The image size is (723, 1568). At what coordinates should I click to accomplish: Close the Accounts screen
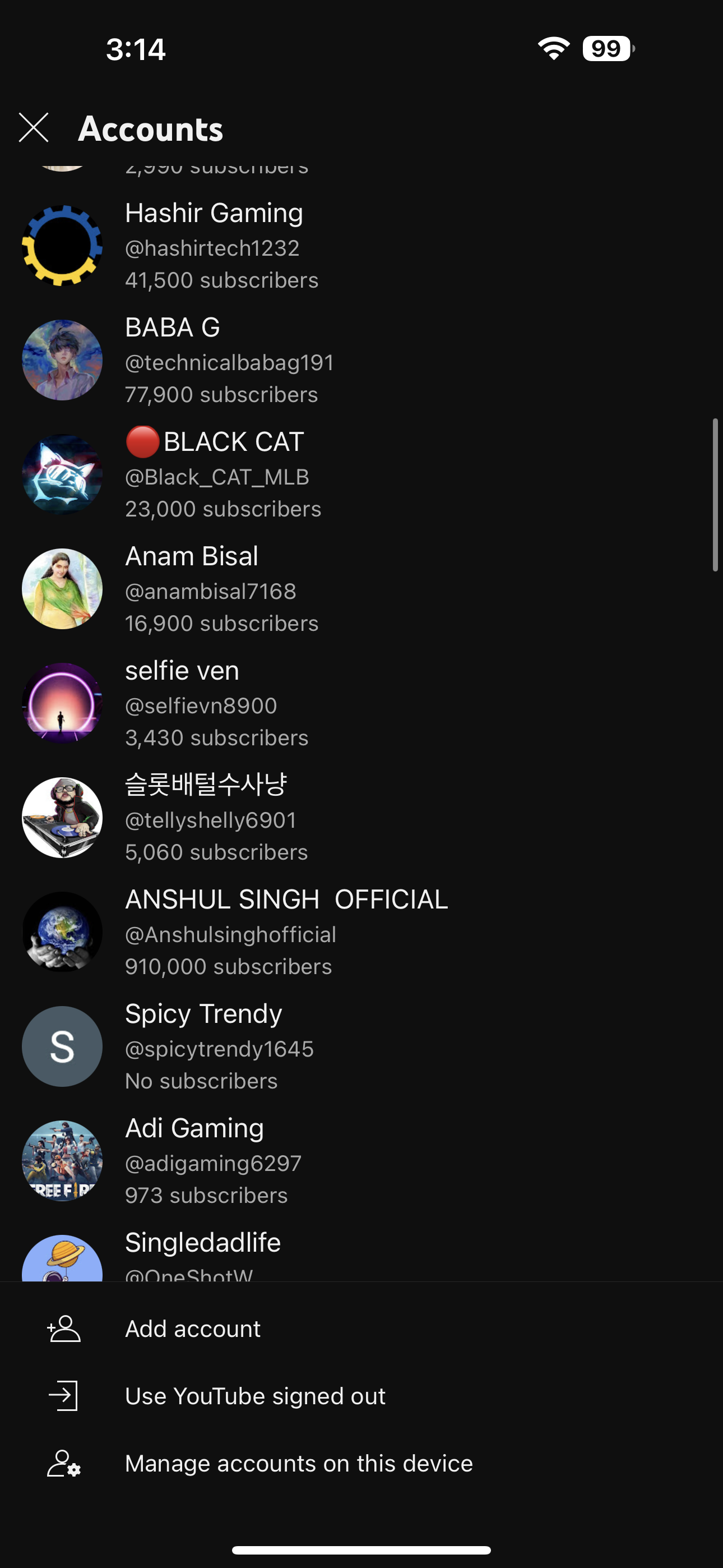[x=34, y=128]
